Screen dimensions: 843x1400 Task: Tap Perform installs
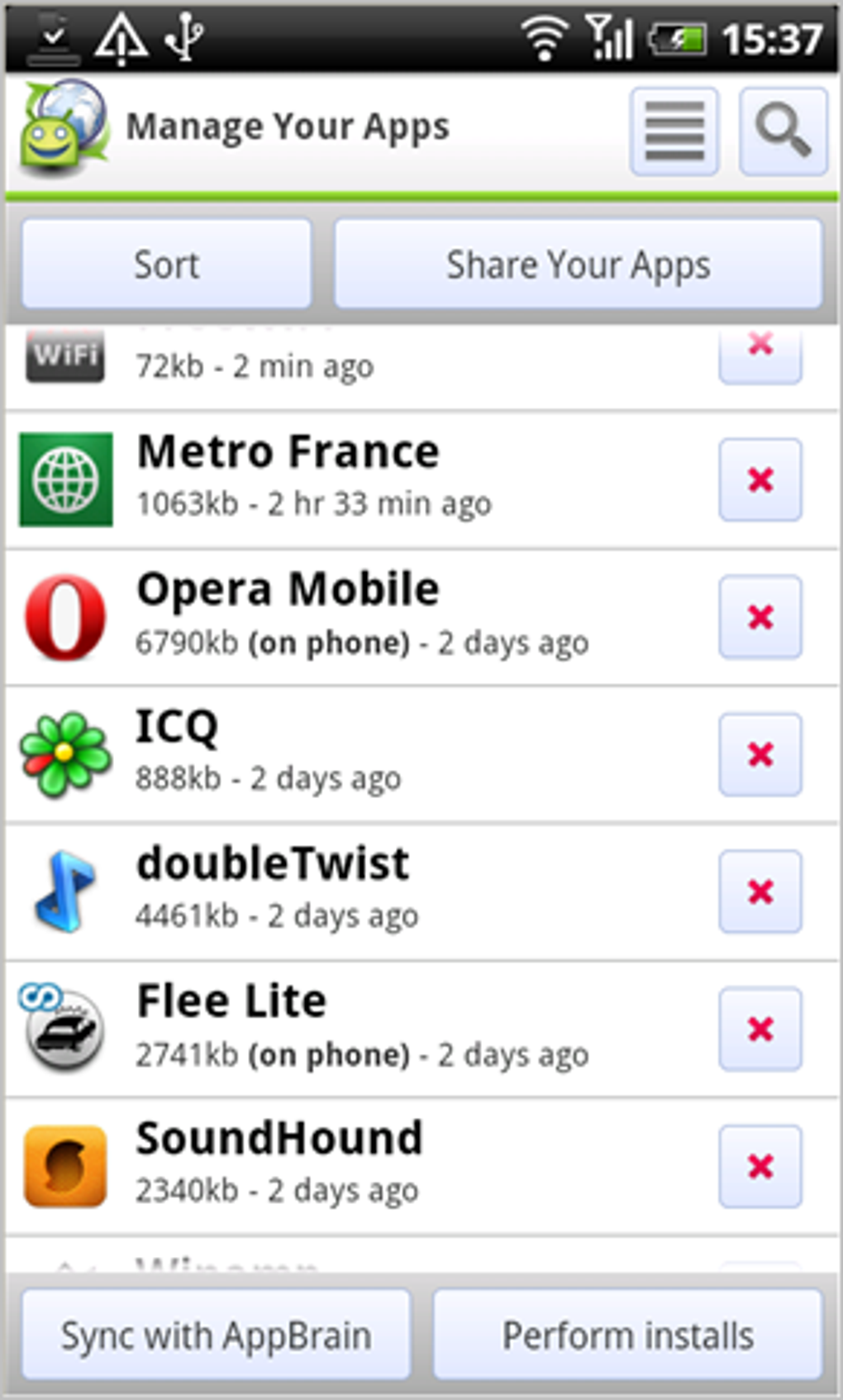click(x=627, y=1335)
